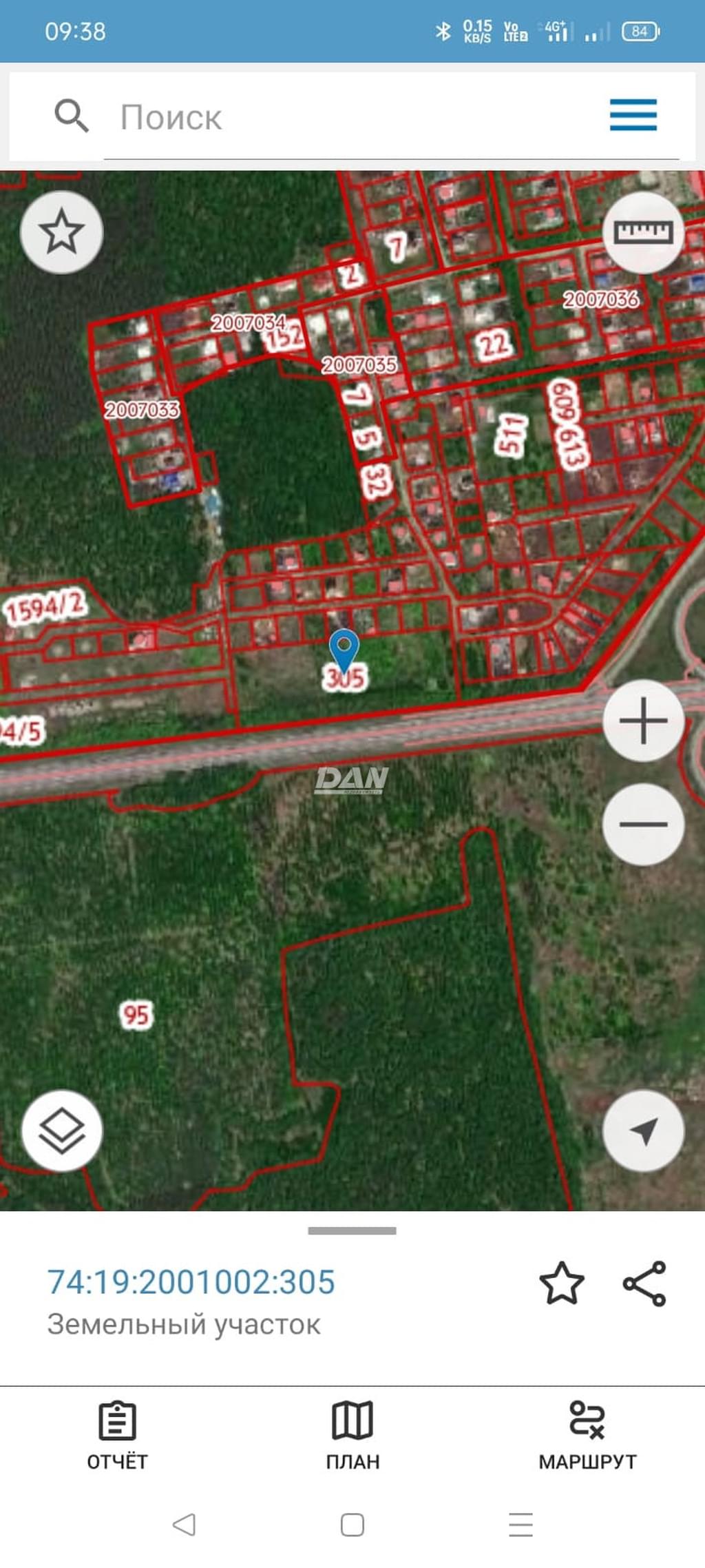Zoom out of the map
This screenshot has width=705, height=1568.
point(643,824)
